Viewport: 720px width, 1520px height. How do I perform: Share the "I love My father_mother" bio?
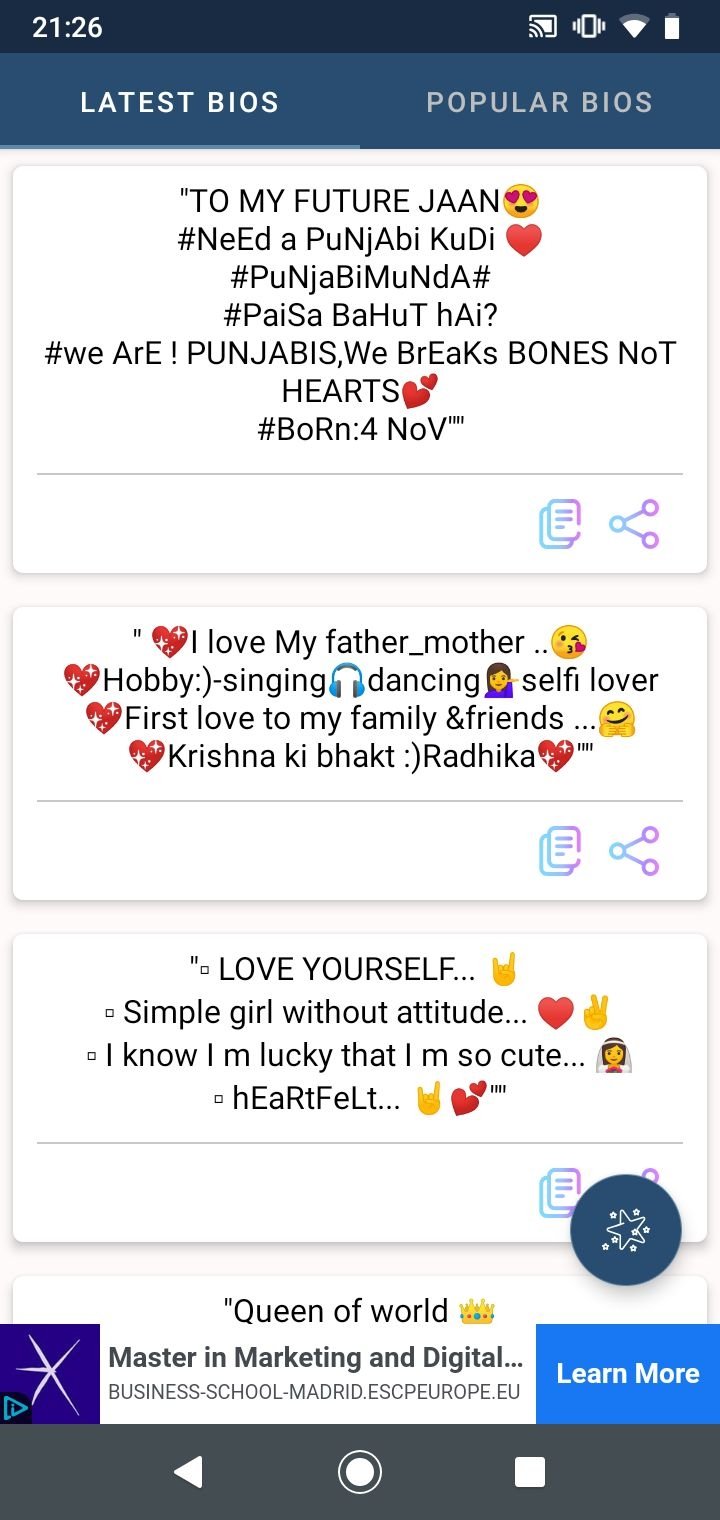(x=634, y=851)
